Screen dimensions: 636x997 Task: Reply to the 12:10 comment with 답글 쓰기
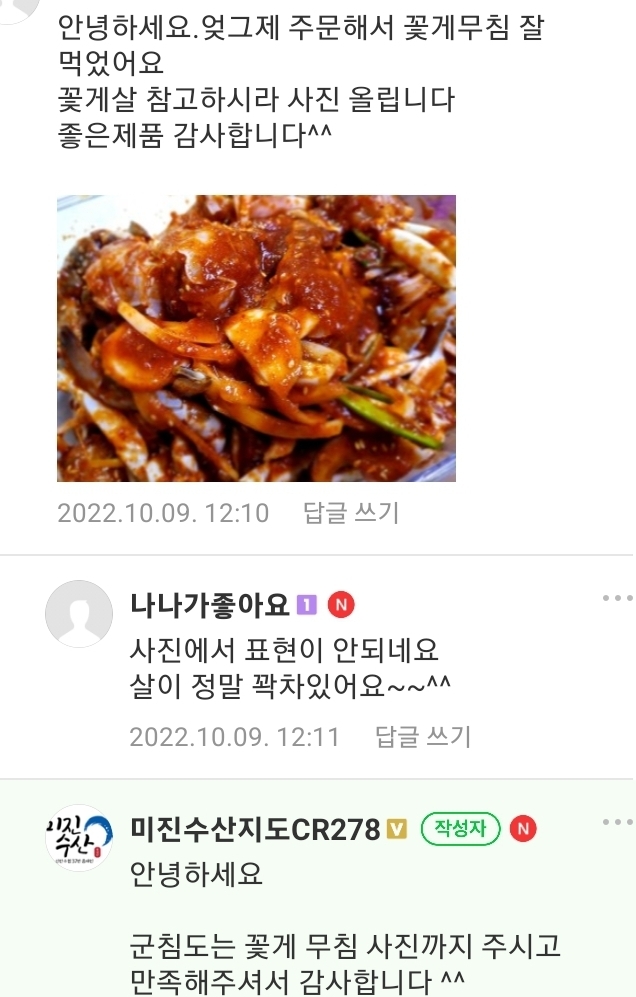(351, 513)
